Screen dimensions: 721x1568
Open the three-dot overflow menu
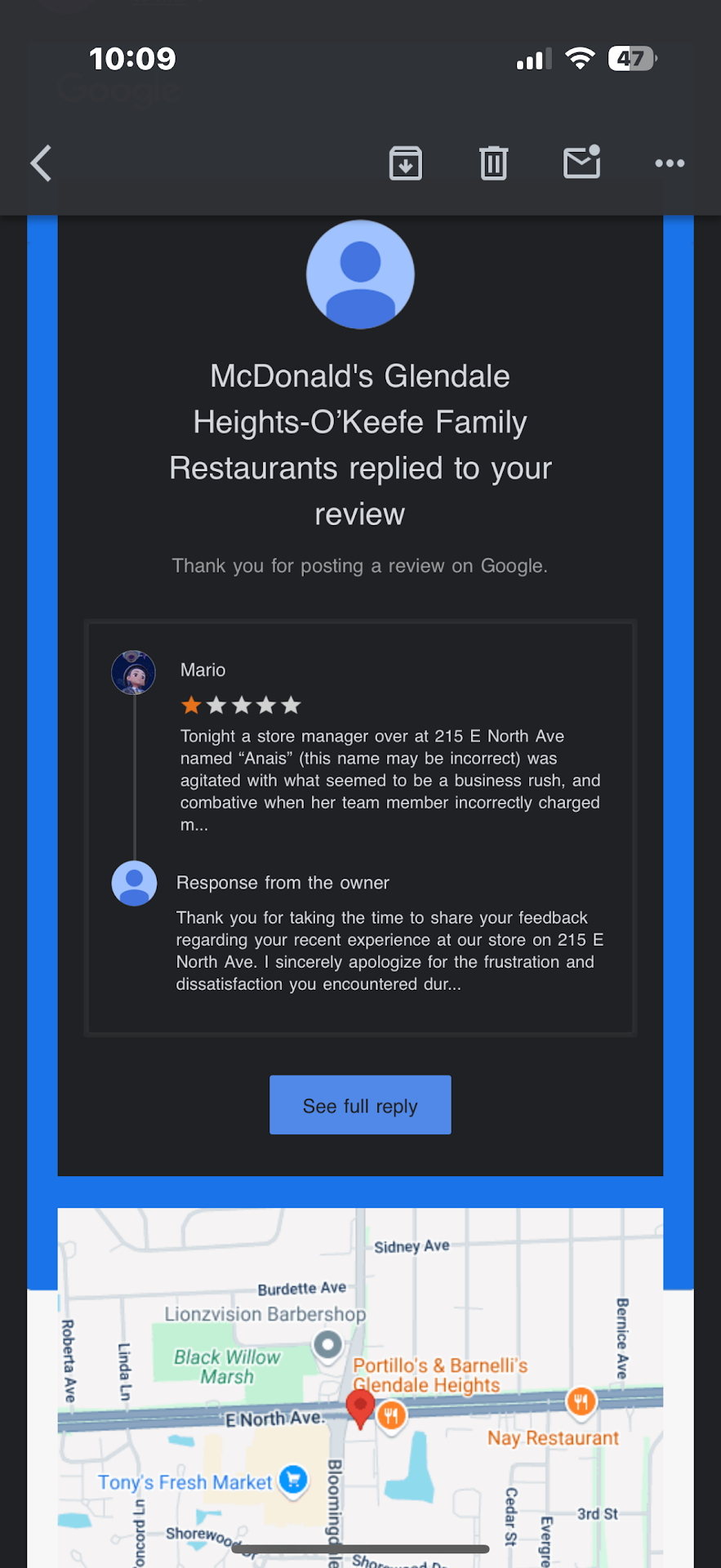[x=670, y=163]
